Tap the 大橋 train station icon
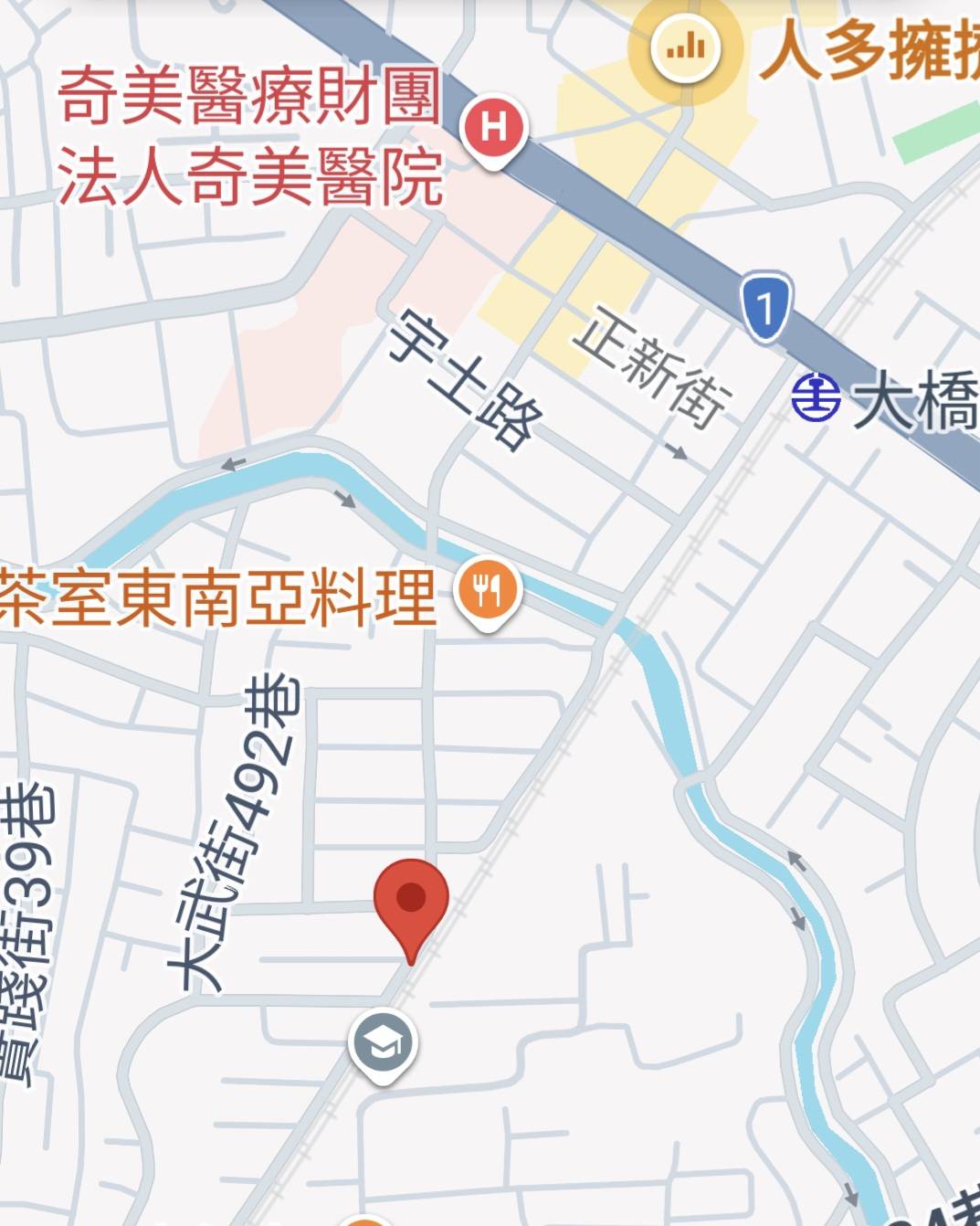The height and width of the screenshot is (1226, 980). coord(815,397)
